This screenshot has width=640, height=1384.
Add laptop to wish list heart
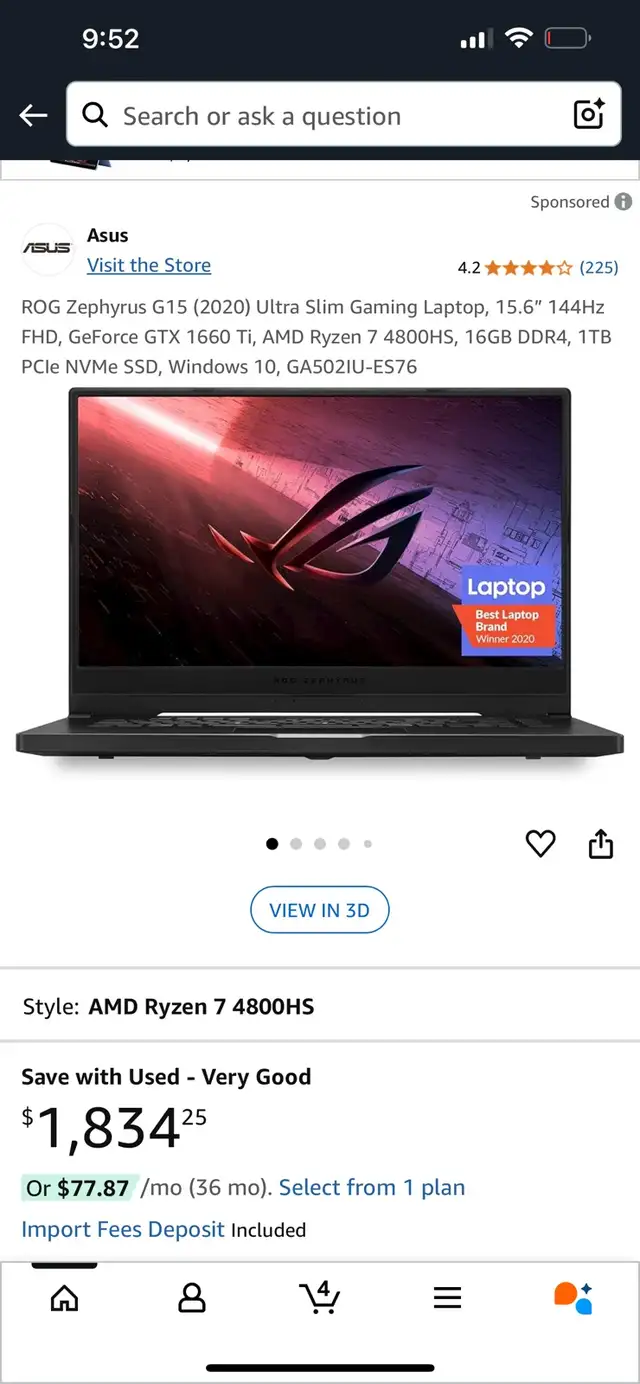540,845
